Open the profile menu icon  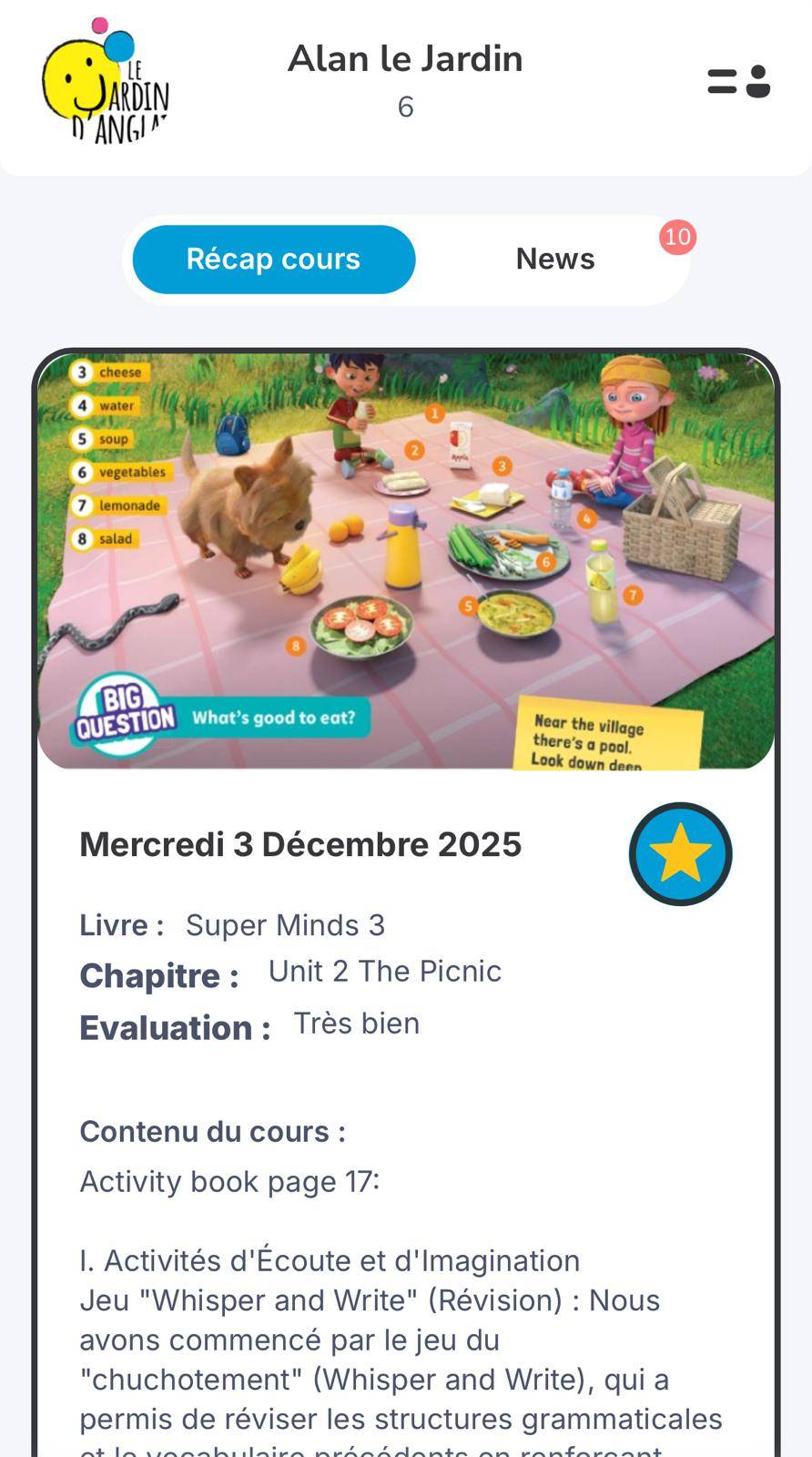pos(738,82)
